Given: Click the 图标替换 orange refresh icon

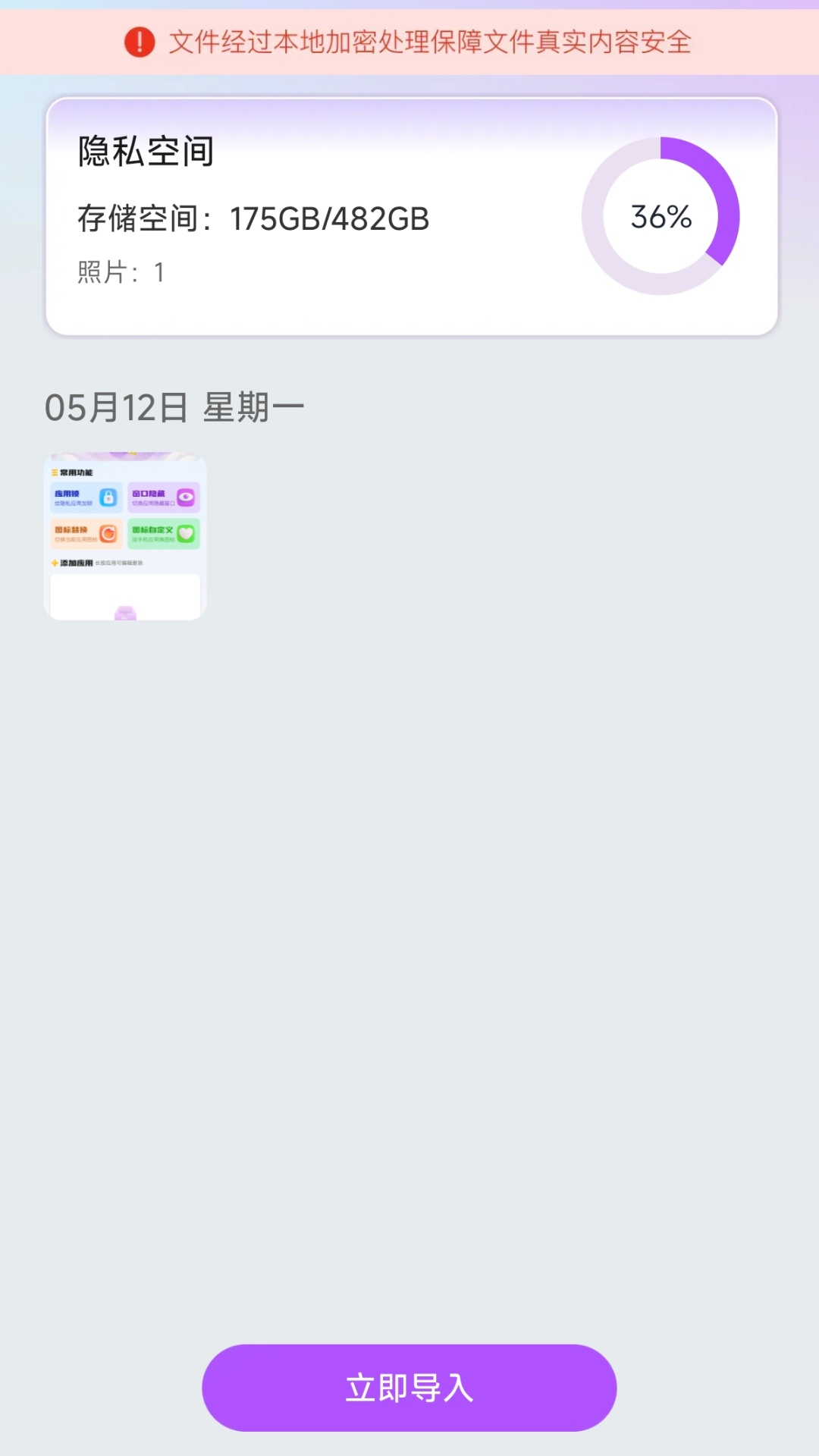Looking at the screenshot, I should [x=108, y=534].
